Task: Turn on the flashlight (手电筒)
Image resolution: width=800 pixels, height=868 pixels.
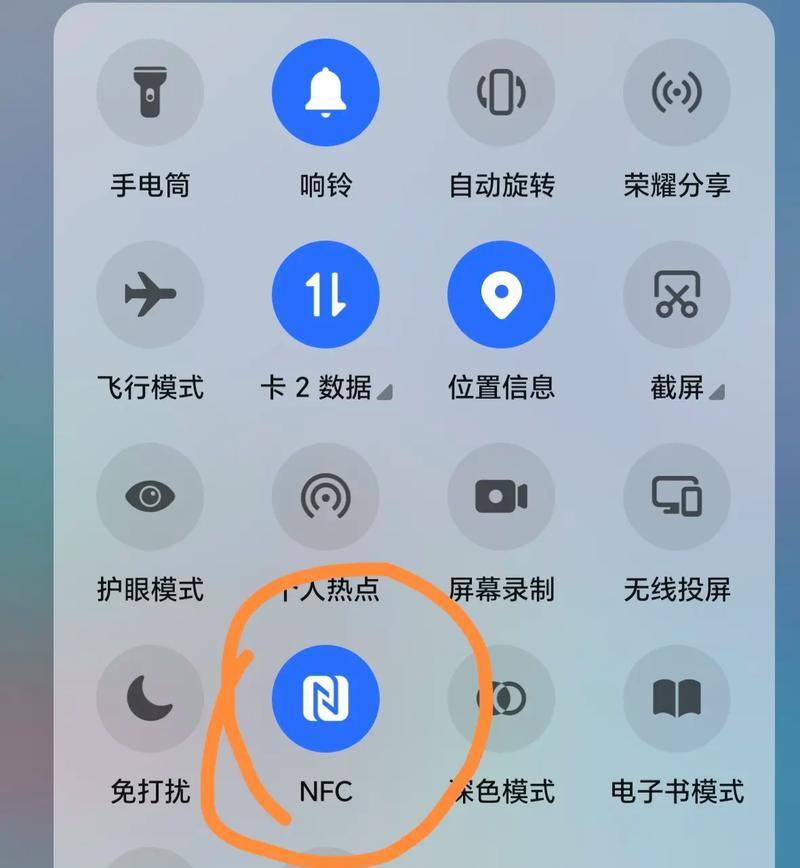Action: point(150,93)
